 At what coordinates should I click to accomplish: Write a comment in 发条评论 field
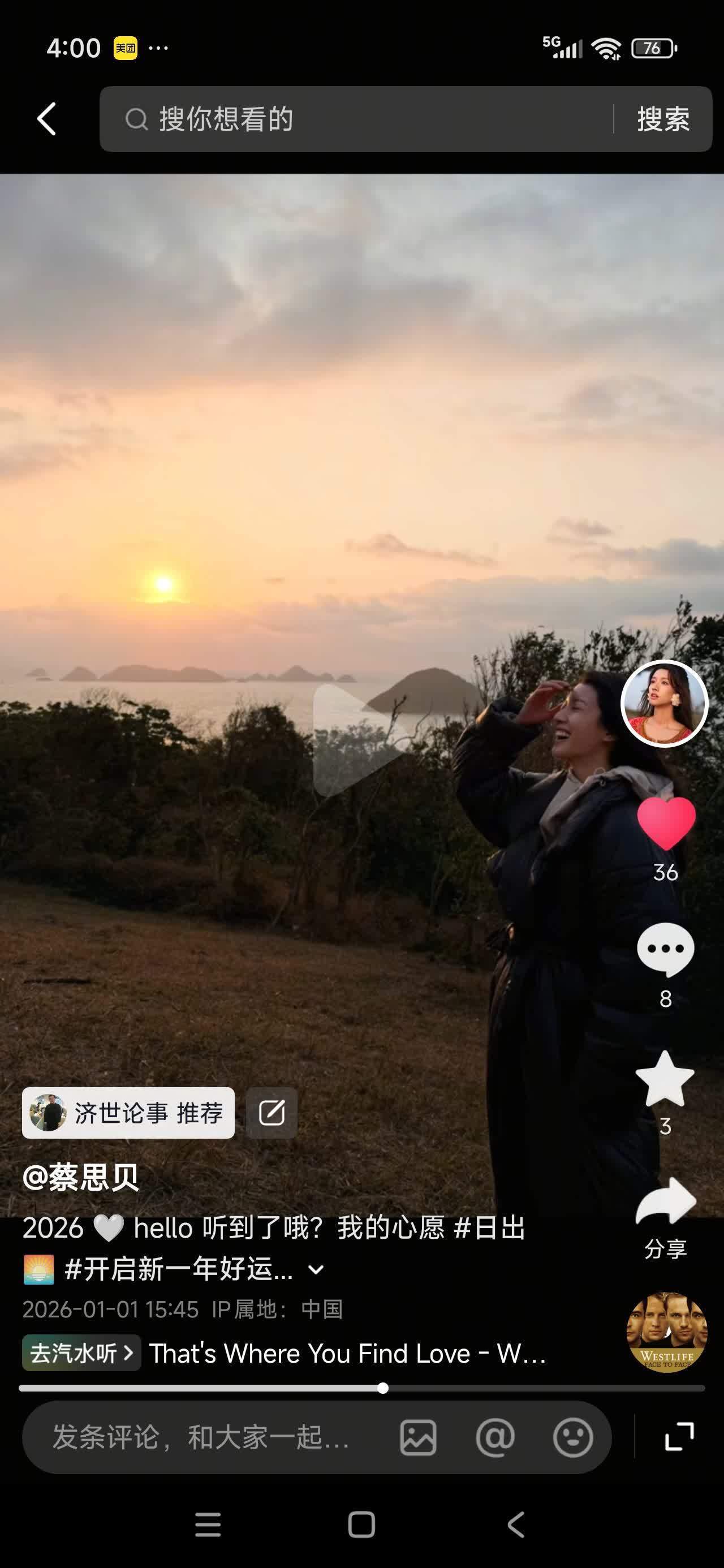pyautogui.click(x=201, y=1437)
